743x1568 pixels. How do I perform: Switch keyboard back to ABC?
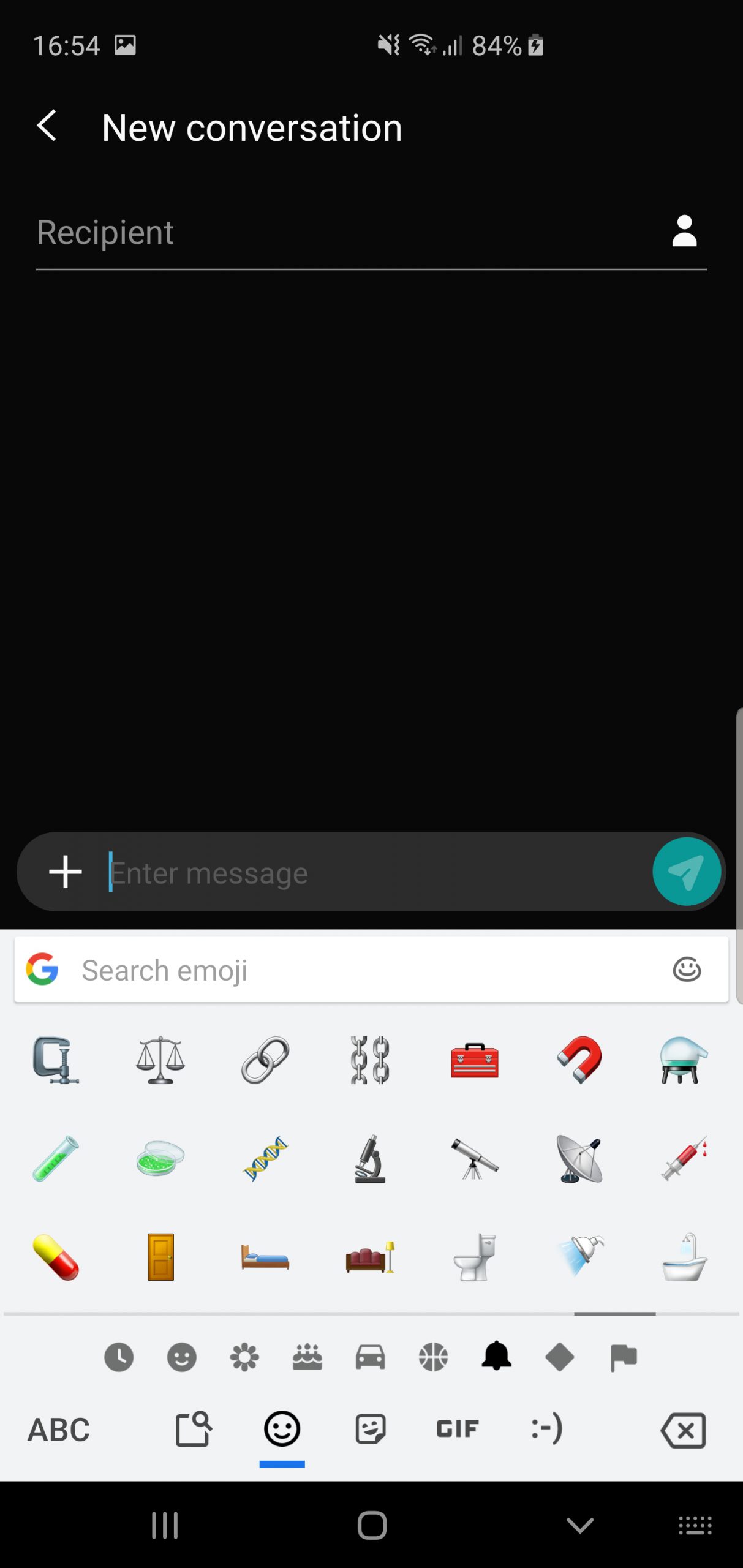(x=59, y=1430)
